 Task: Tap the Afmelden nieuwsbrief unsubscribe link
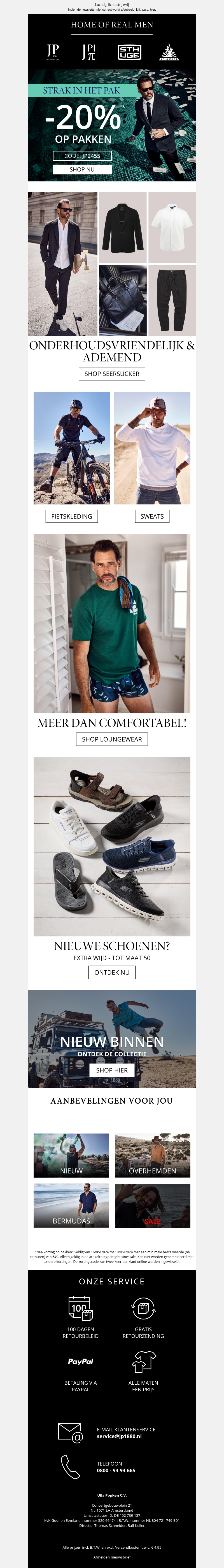click(111, 1557)
